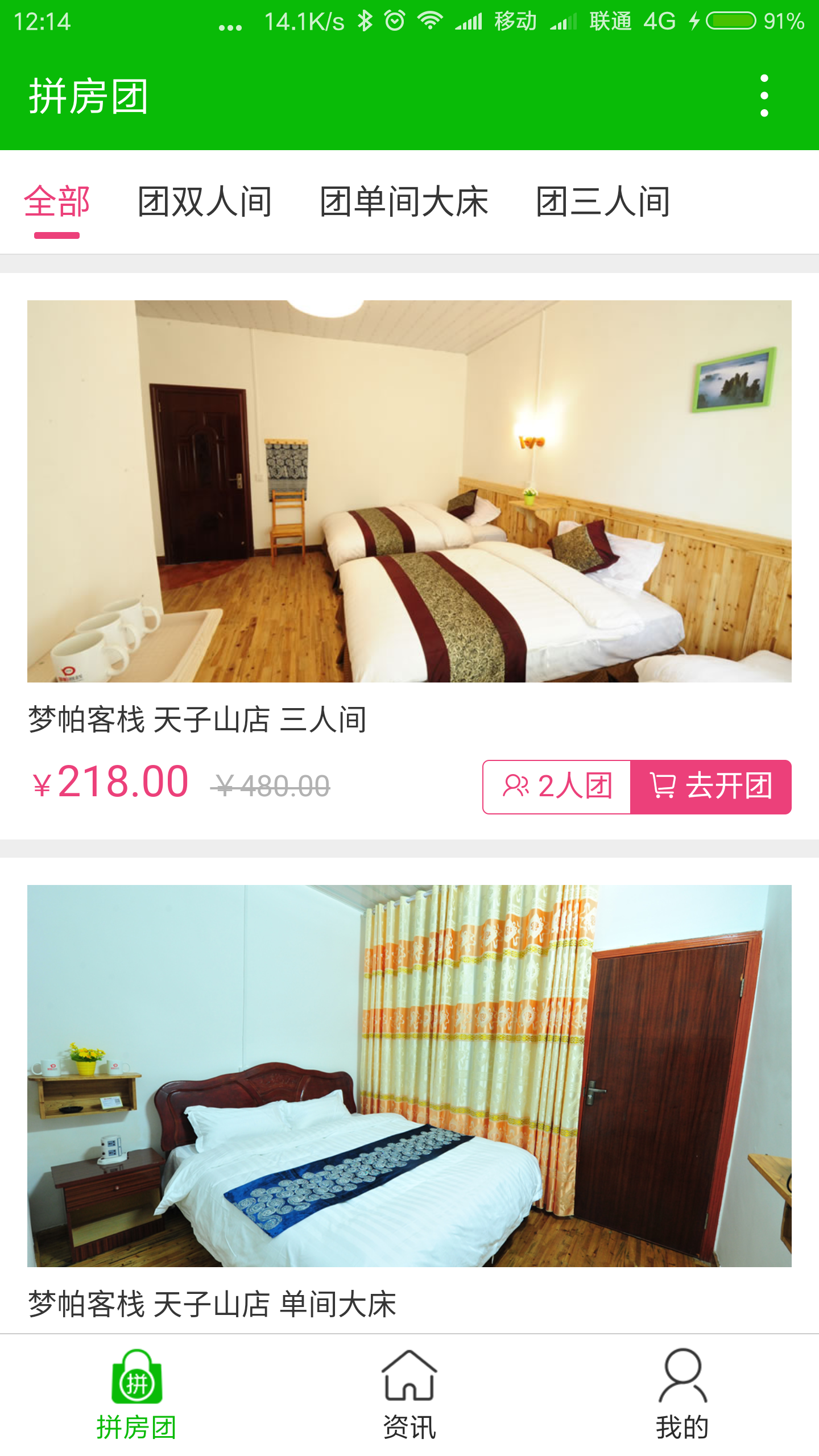This screenshot has height=1456, width=819.
Task: Open the three-dot overflow menu
Action: [764, 96]
